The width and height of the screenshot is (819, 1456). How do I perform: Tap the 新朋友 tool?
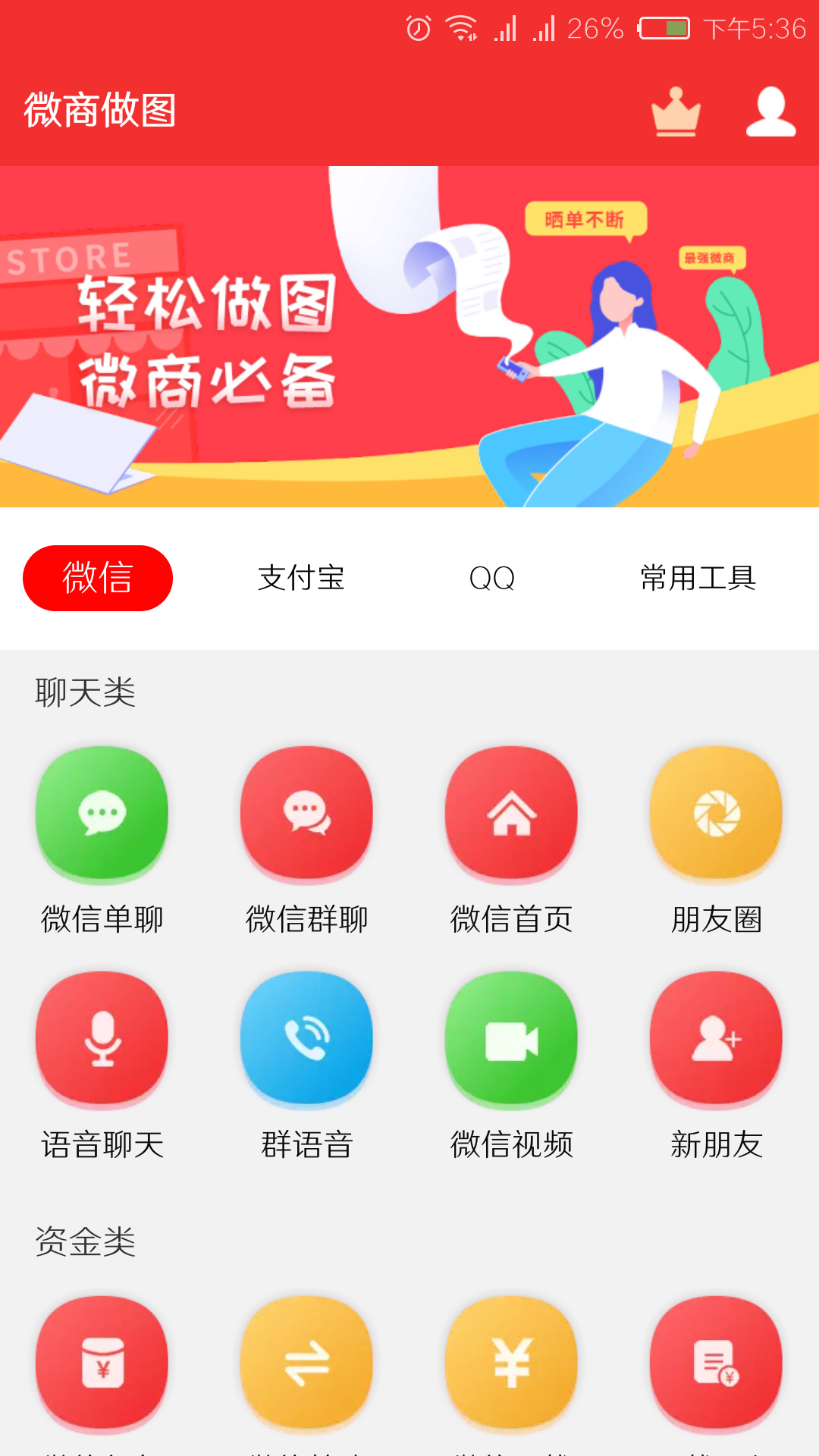tap(717, 1038)
